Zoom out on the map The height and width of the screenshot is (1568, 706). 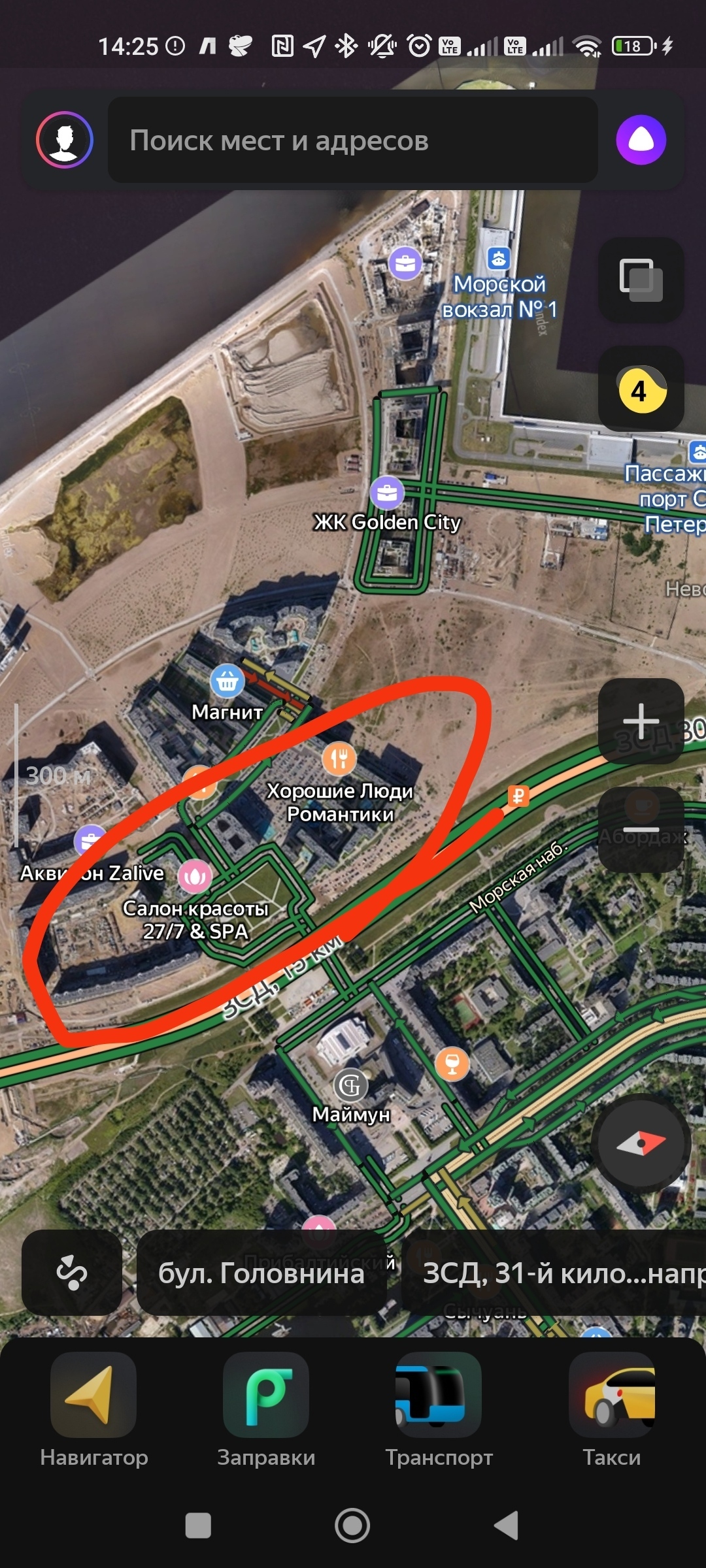(x=641, y=830)
